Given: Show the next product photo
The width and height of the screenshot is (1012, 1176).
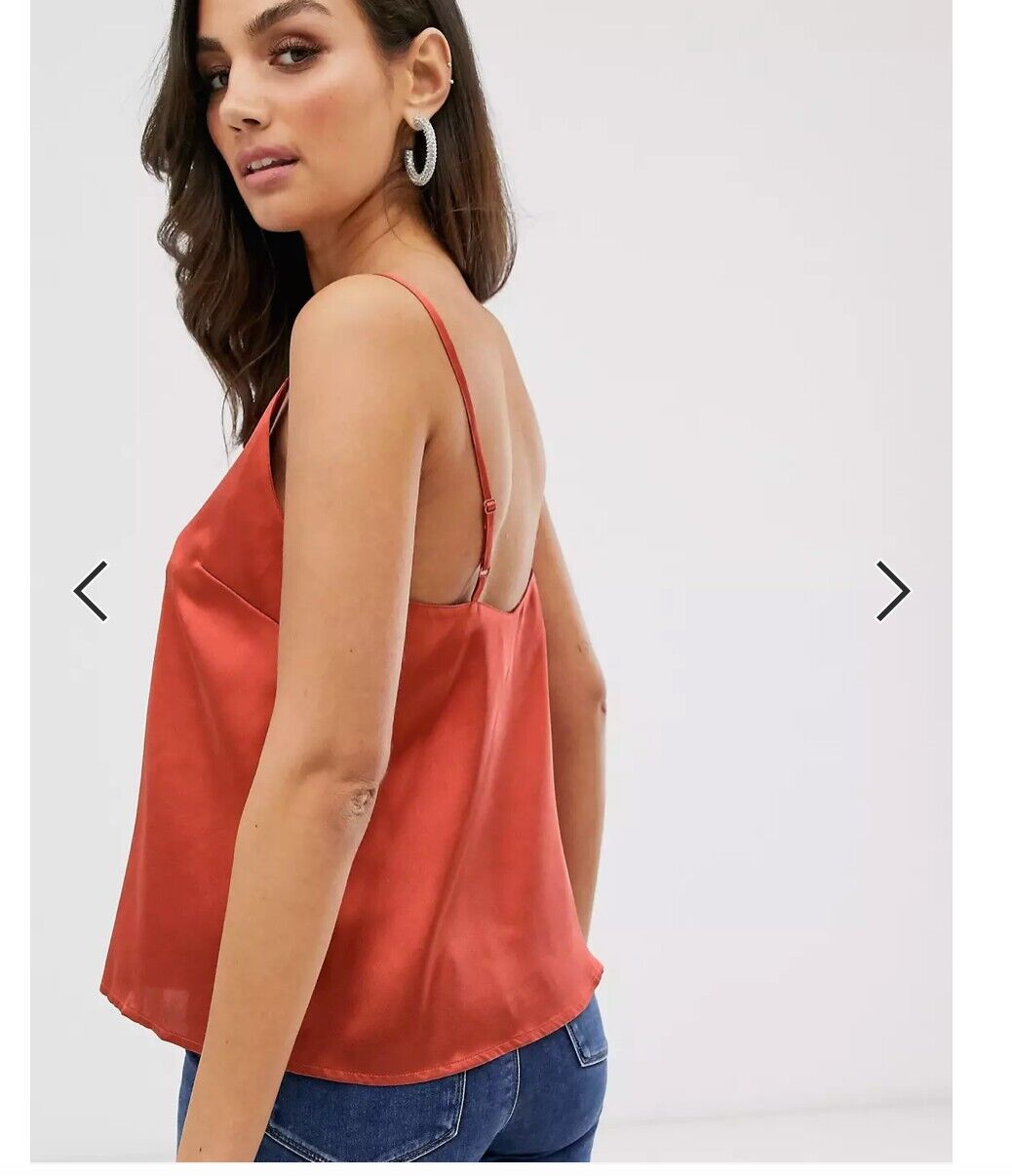Looking at the screenshot, I should coord(891,591).
